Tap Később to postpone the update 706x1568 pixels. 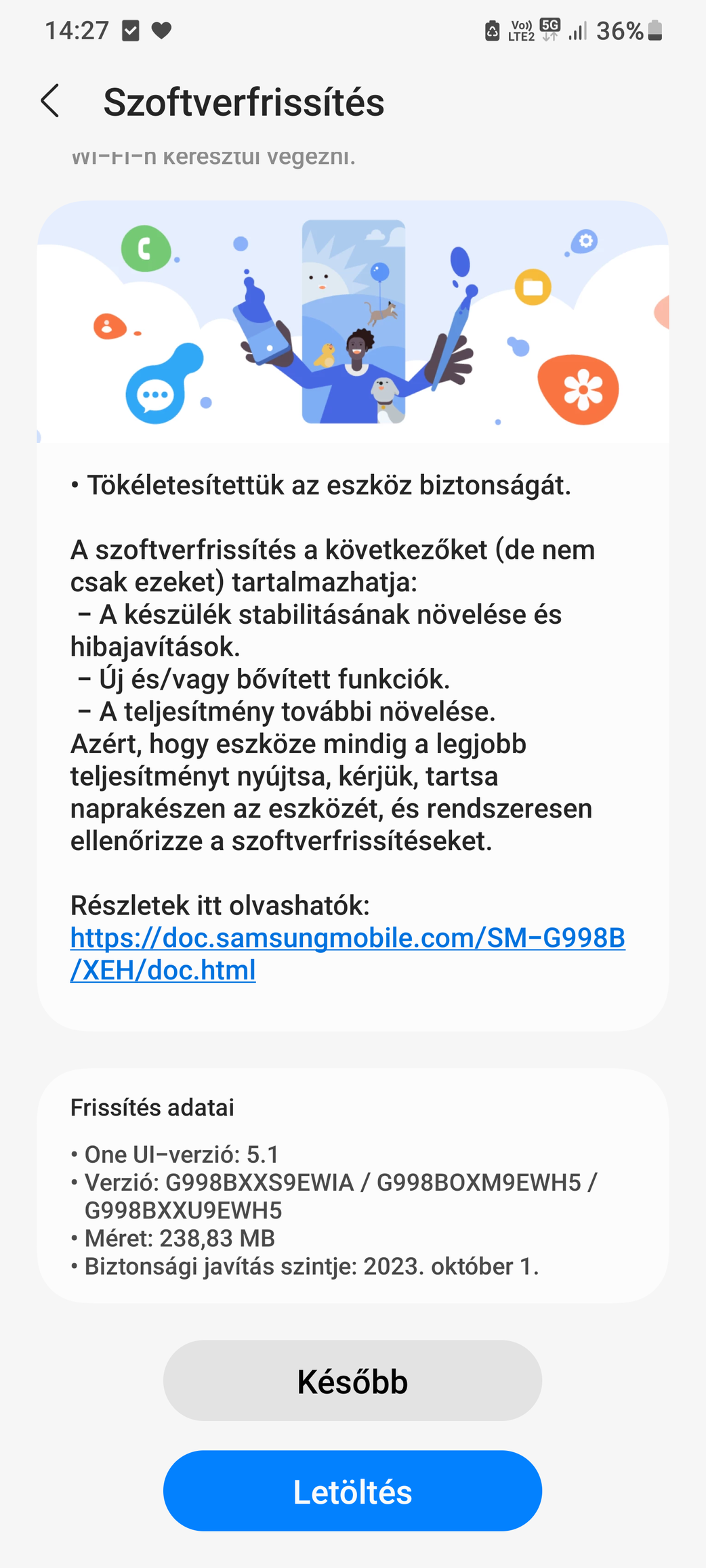(352, 1381)
